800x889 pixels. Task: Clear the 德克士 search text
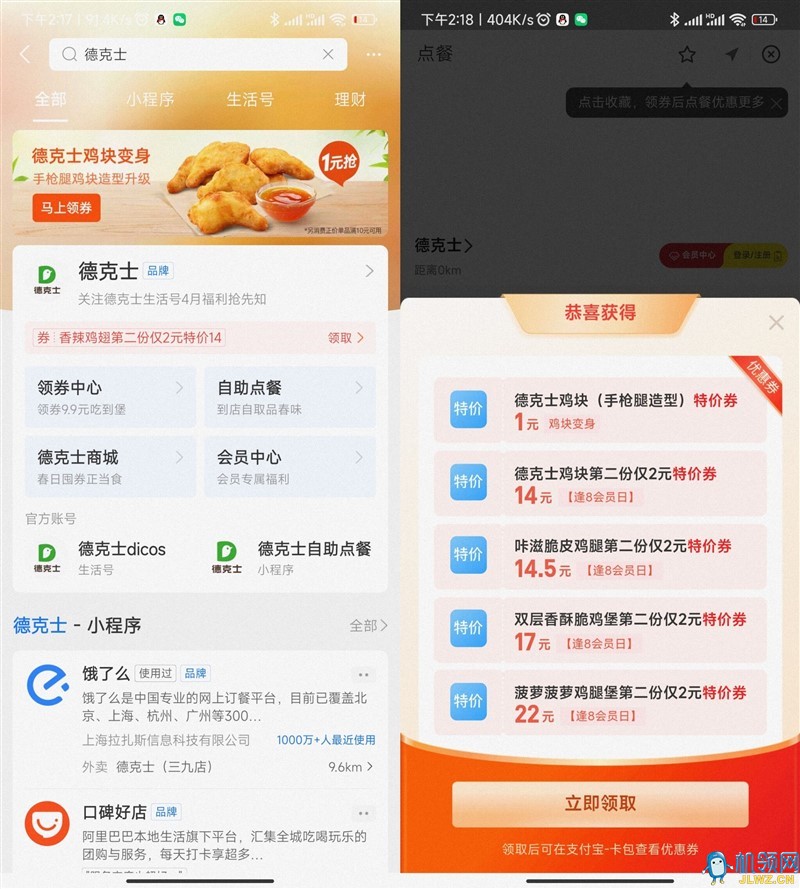(x=328, y=55)
